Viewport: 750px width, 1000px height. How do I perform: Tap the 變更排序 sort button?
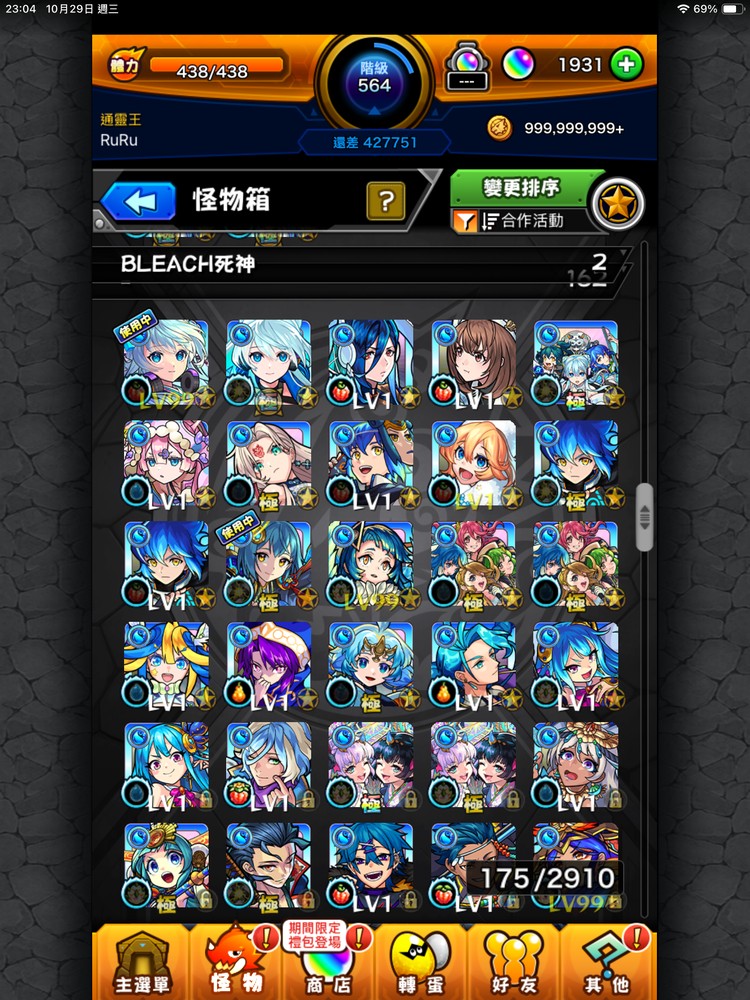point(520,188)
